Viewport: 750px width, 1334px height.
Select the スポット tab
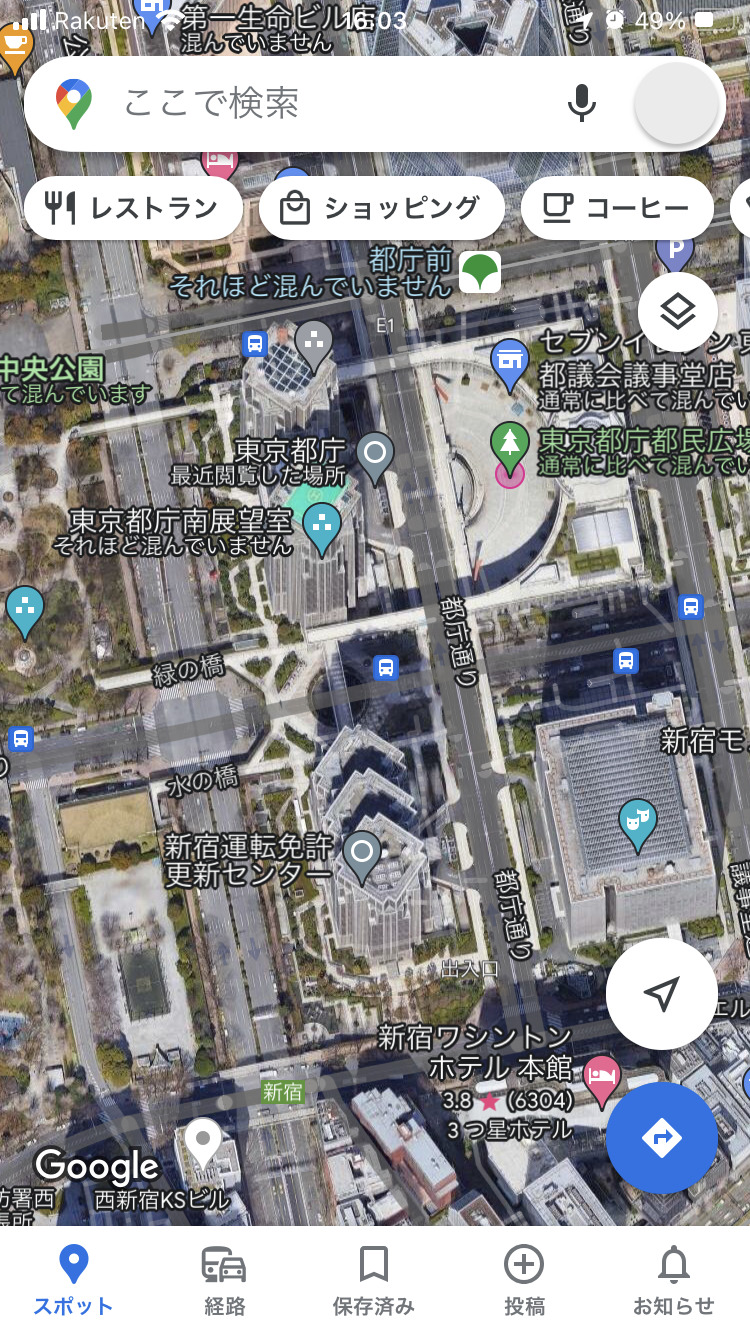pos(73,1278)
